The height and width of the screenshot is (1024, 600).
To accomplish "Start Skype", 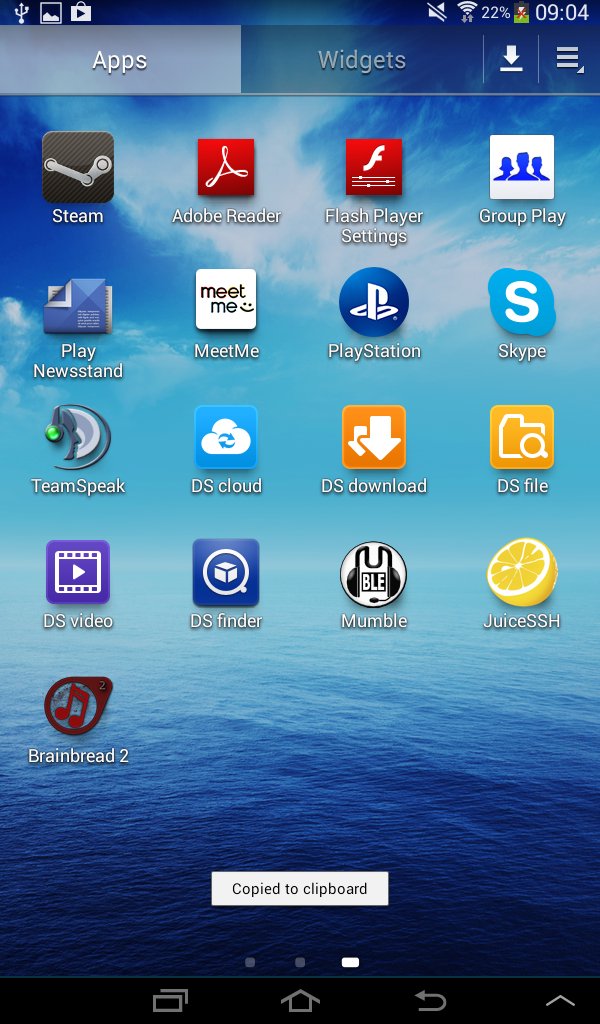I will click(522, 301).
